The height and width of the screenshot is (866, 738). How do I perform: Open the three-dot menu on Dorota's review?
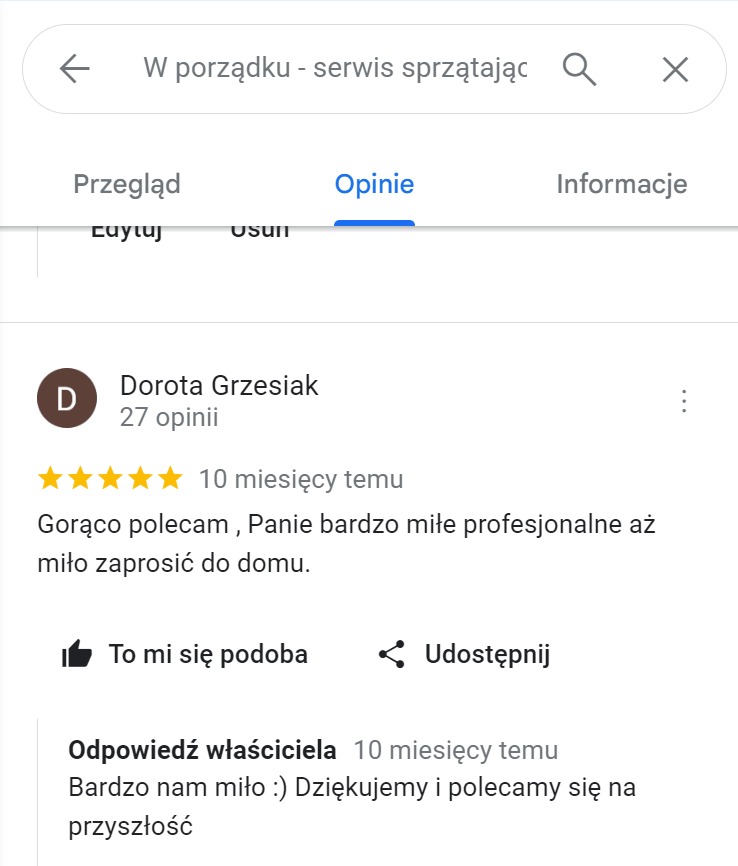(x=684, y=399)
